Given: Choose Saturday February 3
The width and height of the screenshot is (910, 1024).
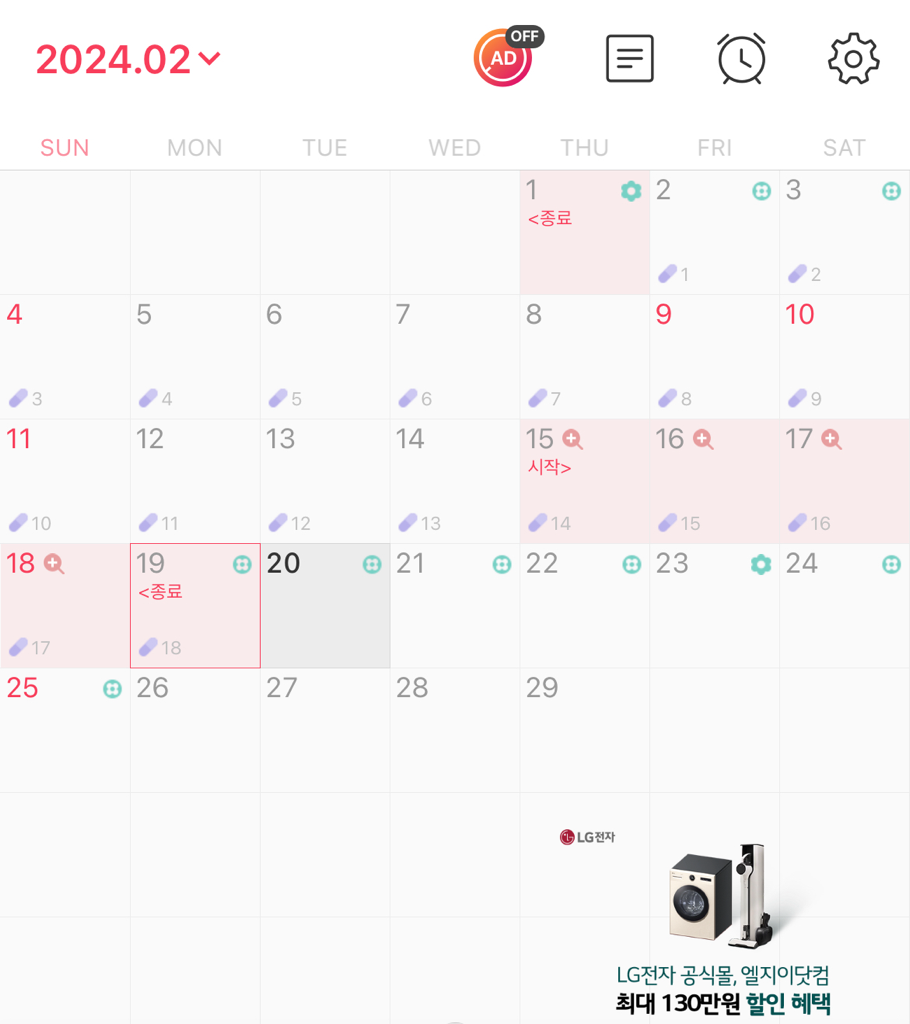Looking at the screenshot, I should [844, 232].
